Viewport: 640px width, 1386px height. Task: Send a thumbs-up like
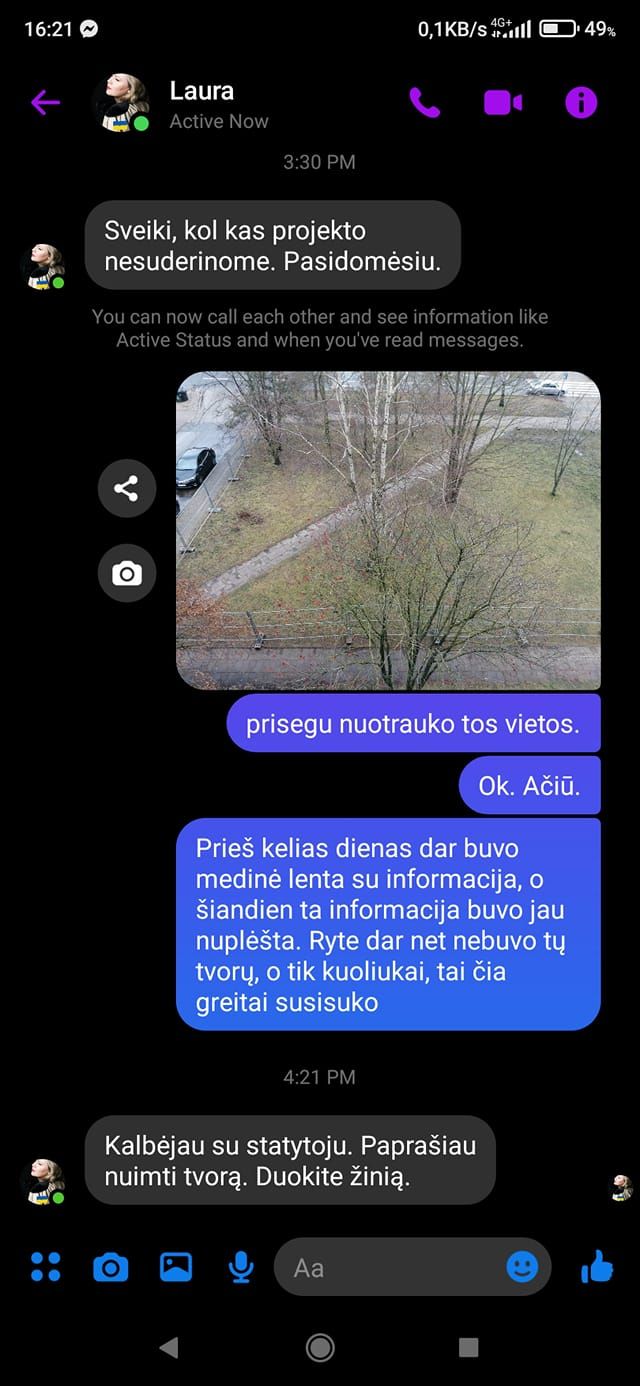click(597, 1267)
